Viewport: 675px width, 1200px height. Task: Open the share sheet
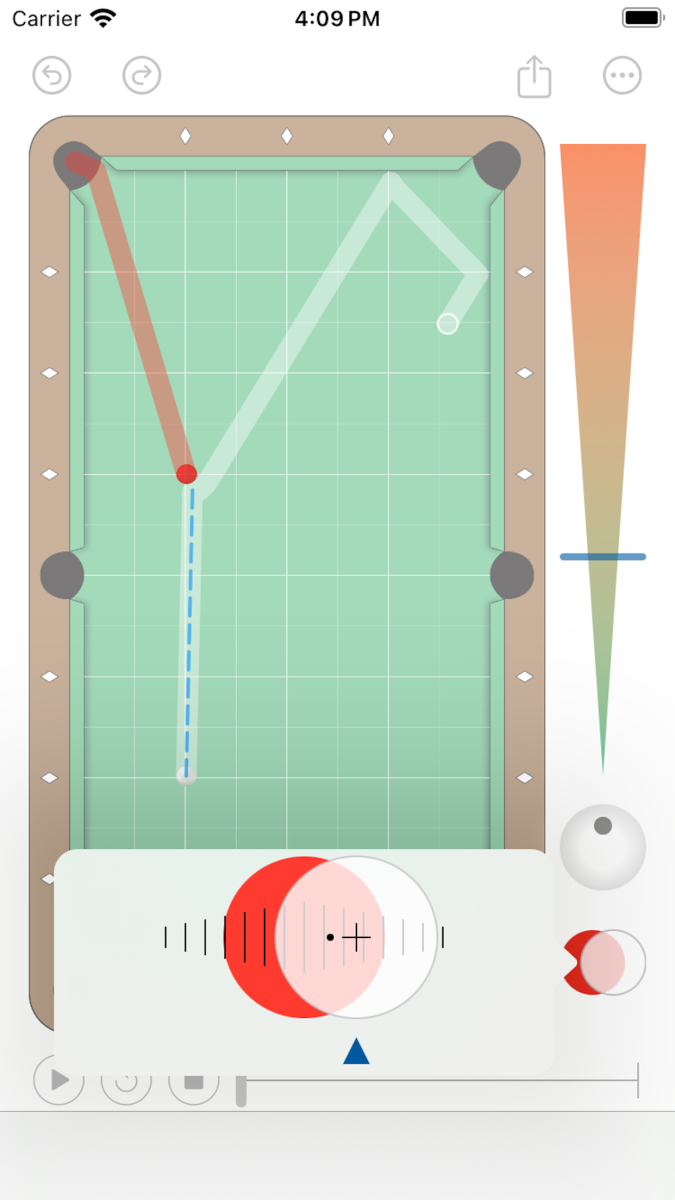pyautogui.click(x=535, y=76)
